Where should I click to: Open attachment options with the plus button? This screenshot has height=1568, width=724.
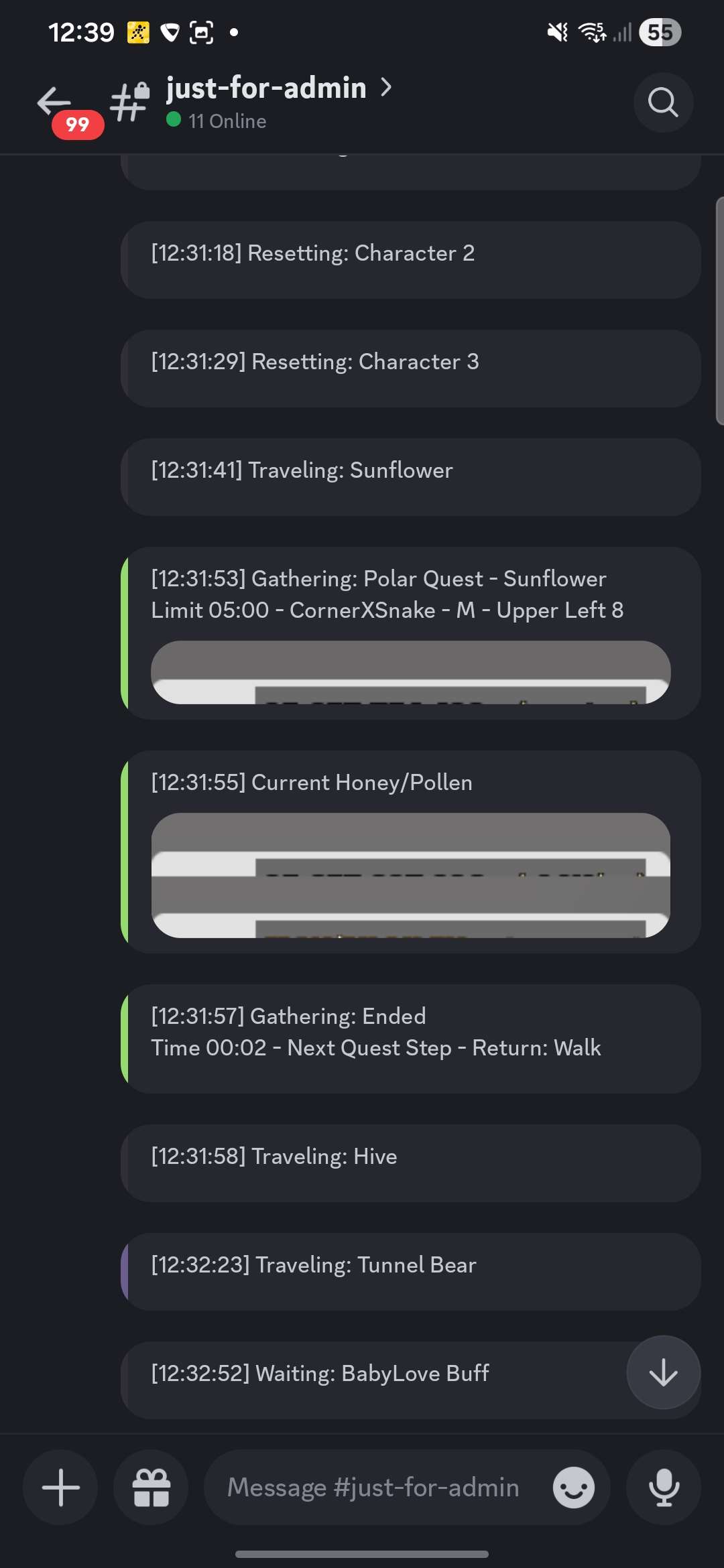(x=60, y=1488)
